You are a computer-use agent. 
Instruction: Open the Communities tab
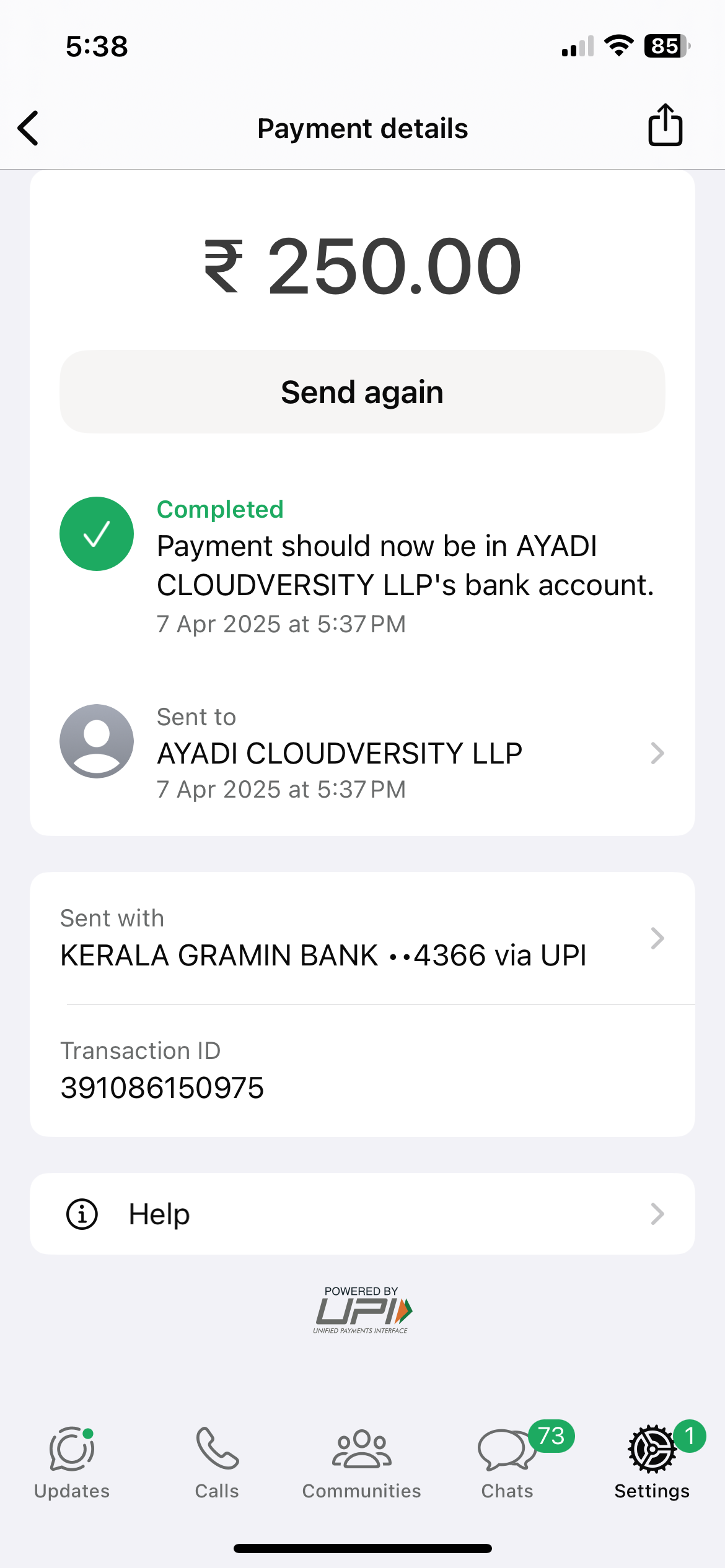coord(362,1463)
